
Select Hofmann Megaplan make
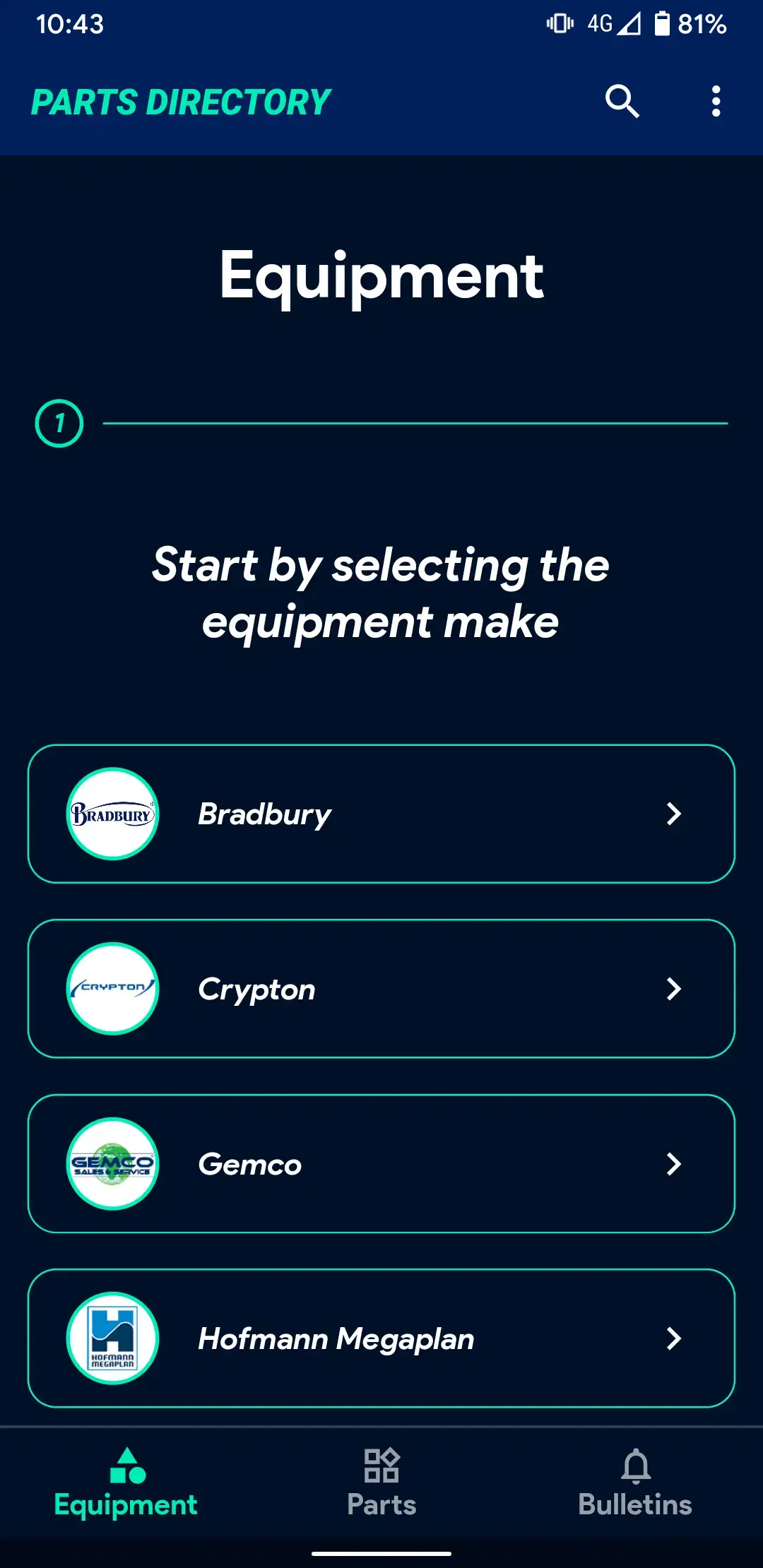(381, 1338)
